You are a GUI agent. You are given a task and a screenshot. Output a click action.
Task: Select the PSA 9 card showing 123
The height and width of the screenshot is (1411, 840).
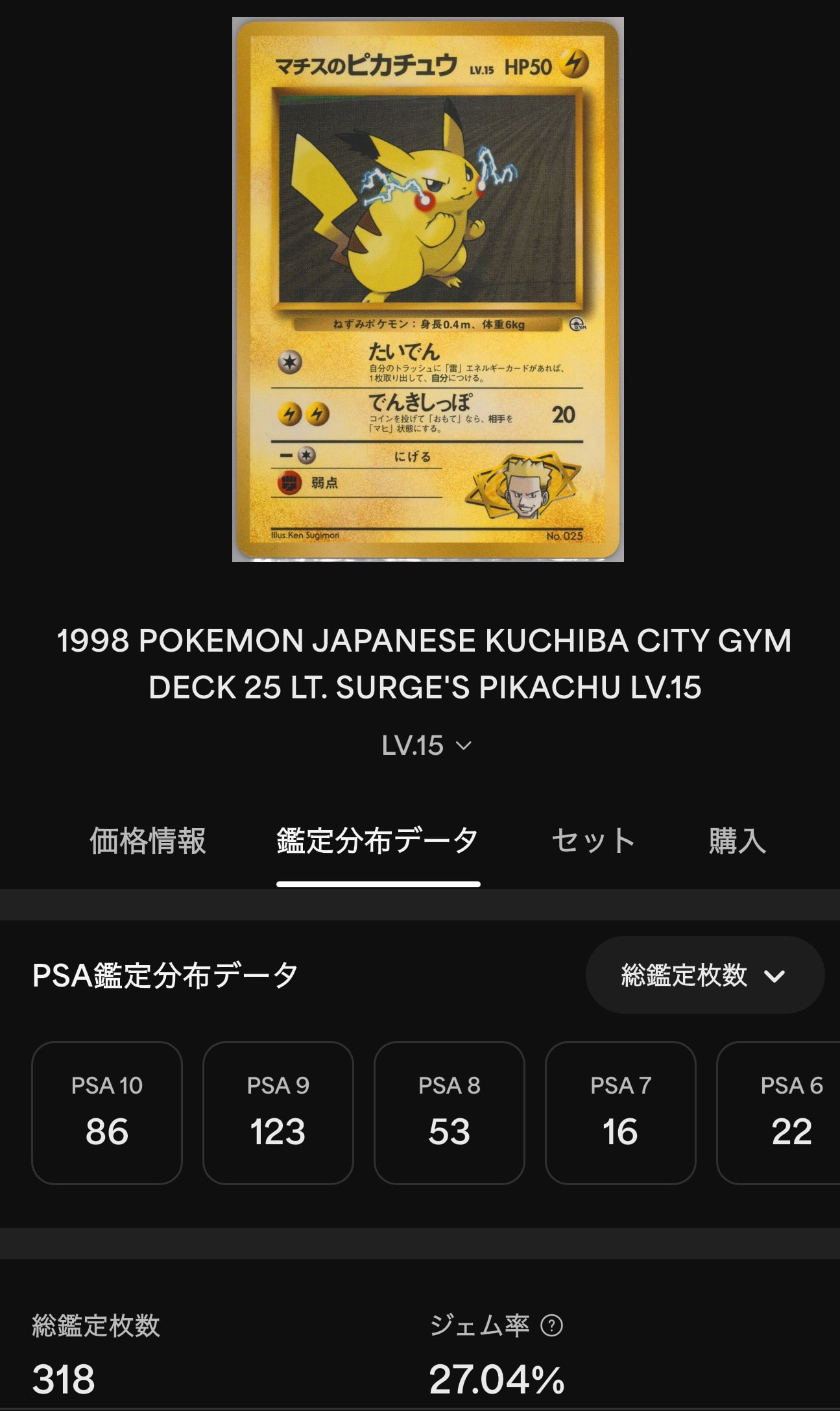(x=278, y=1112)
